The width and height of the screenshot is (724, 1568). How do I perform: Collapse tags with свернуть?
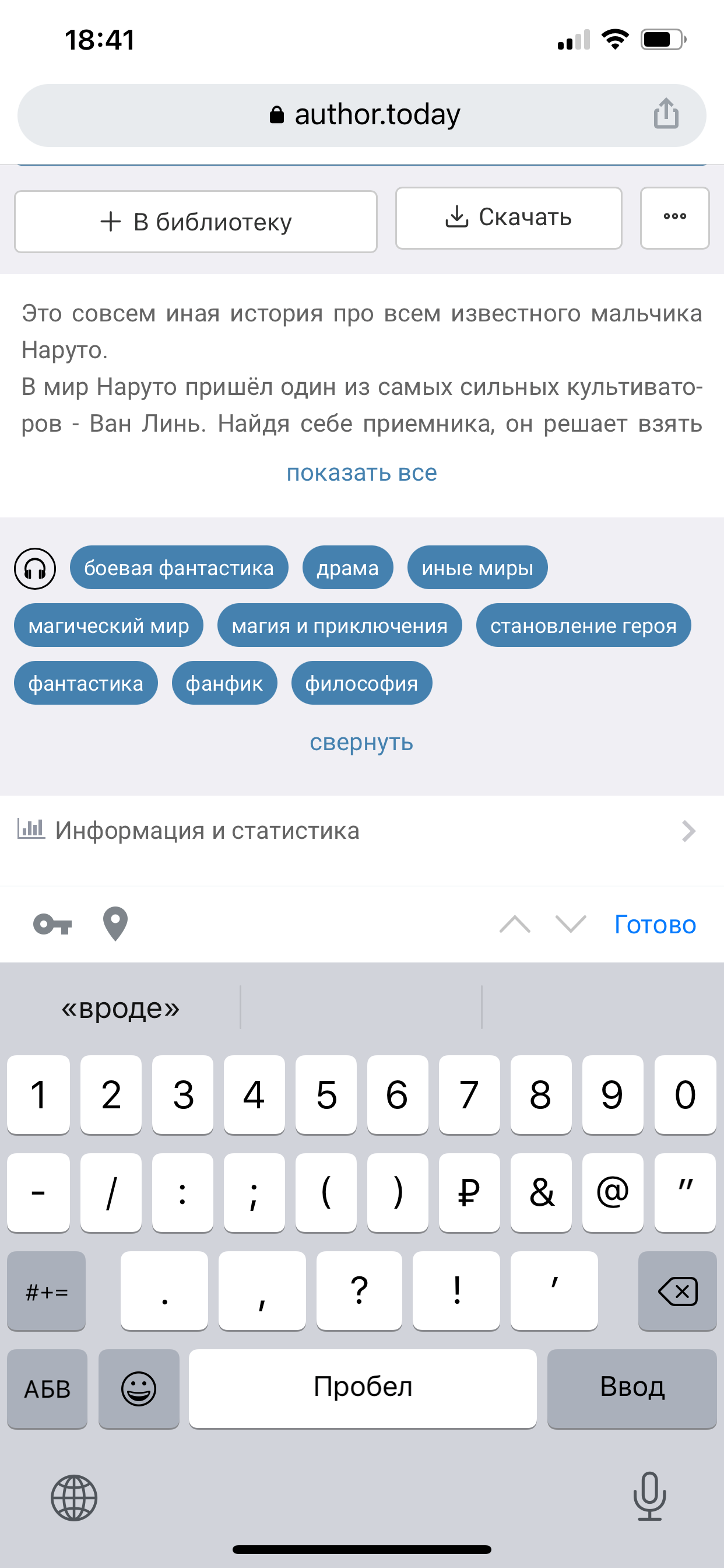(x=361, y=742)
